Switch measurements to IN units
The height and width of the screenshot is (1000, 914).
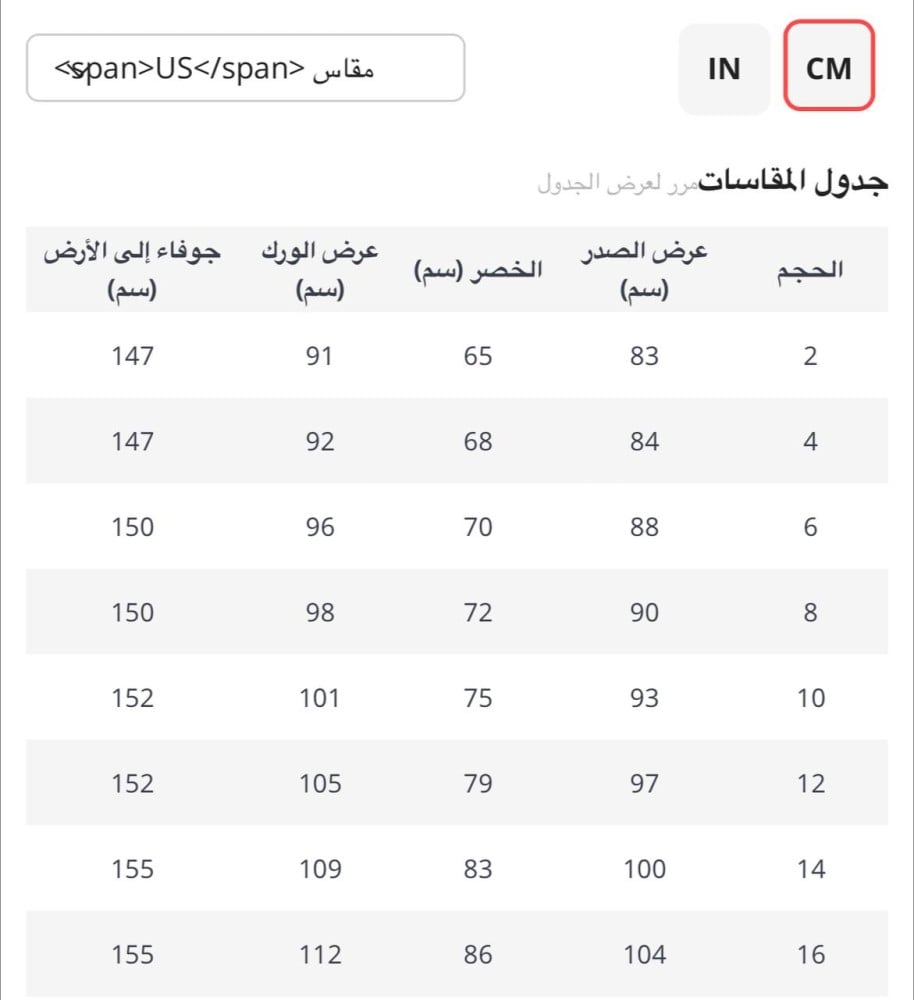[x=724, y=69]
